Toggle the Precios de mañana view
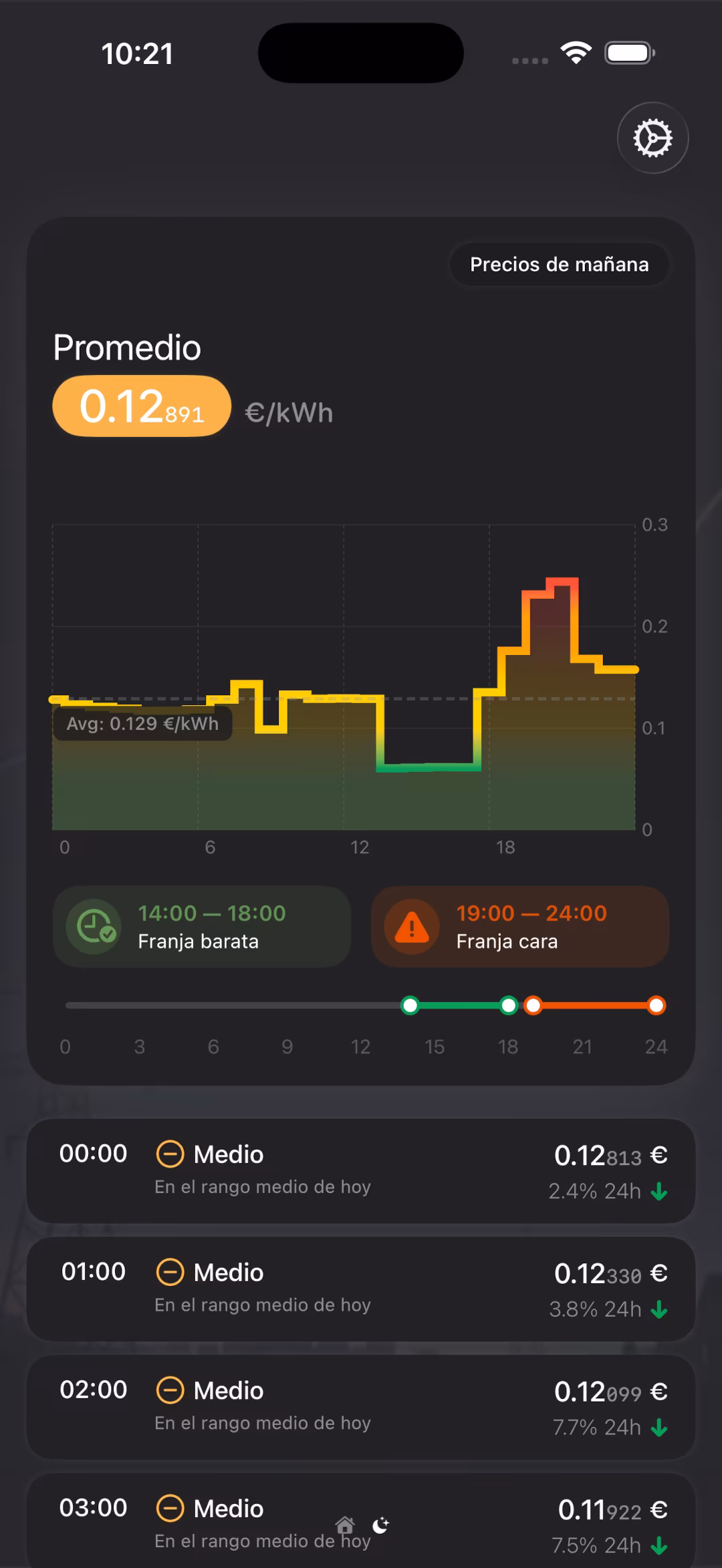 coord(560,264)
